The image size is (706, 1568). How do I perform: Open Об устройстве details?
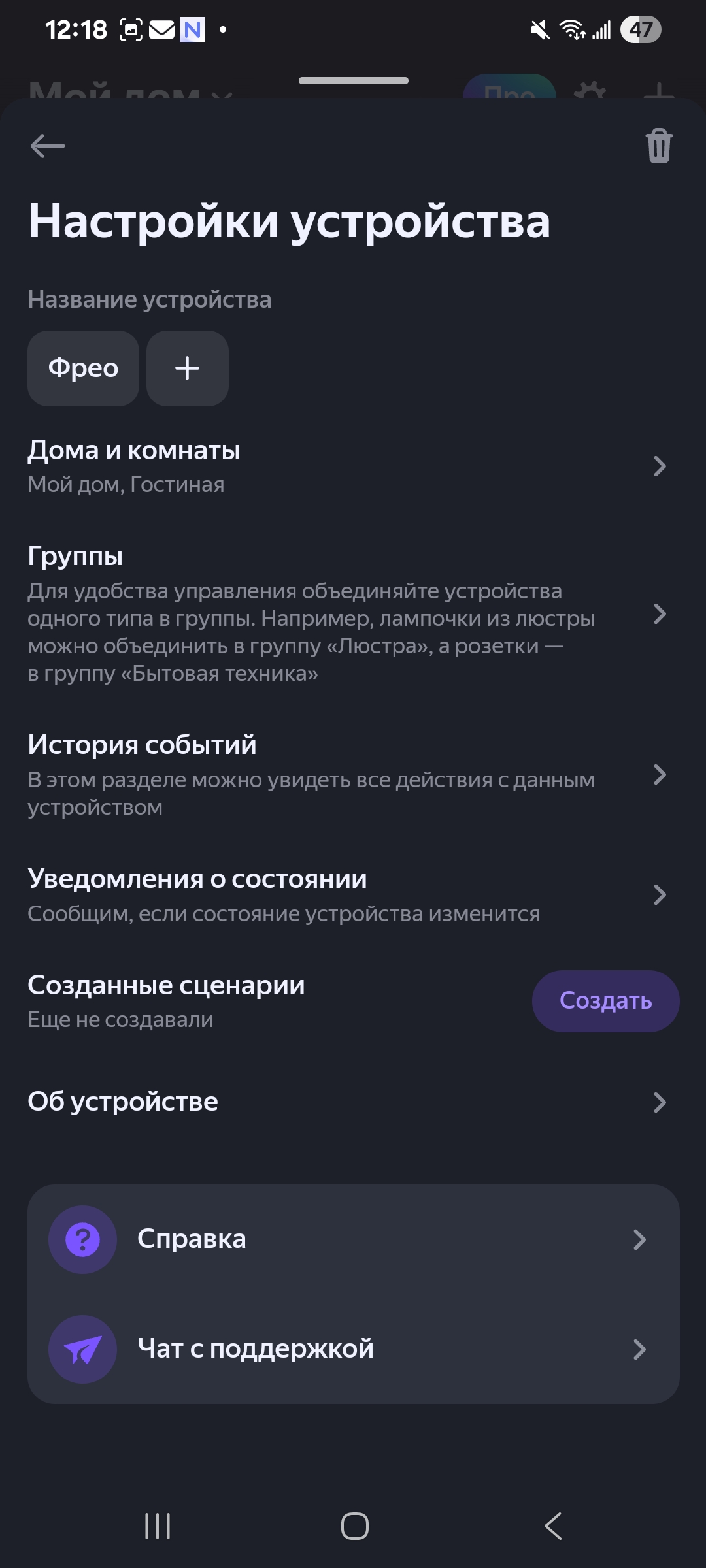pyautogui.click(x=346, y=1102)
